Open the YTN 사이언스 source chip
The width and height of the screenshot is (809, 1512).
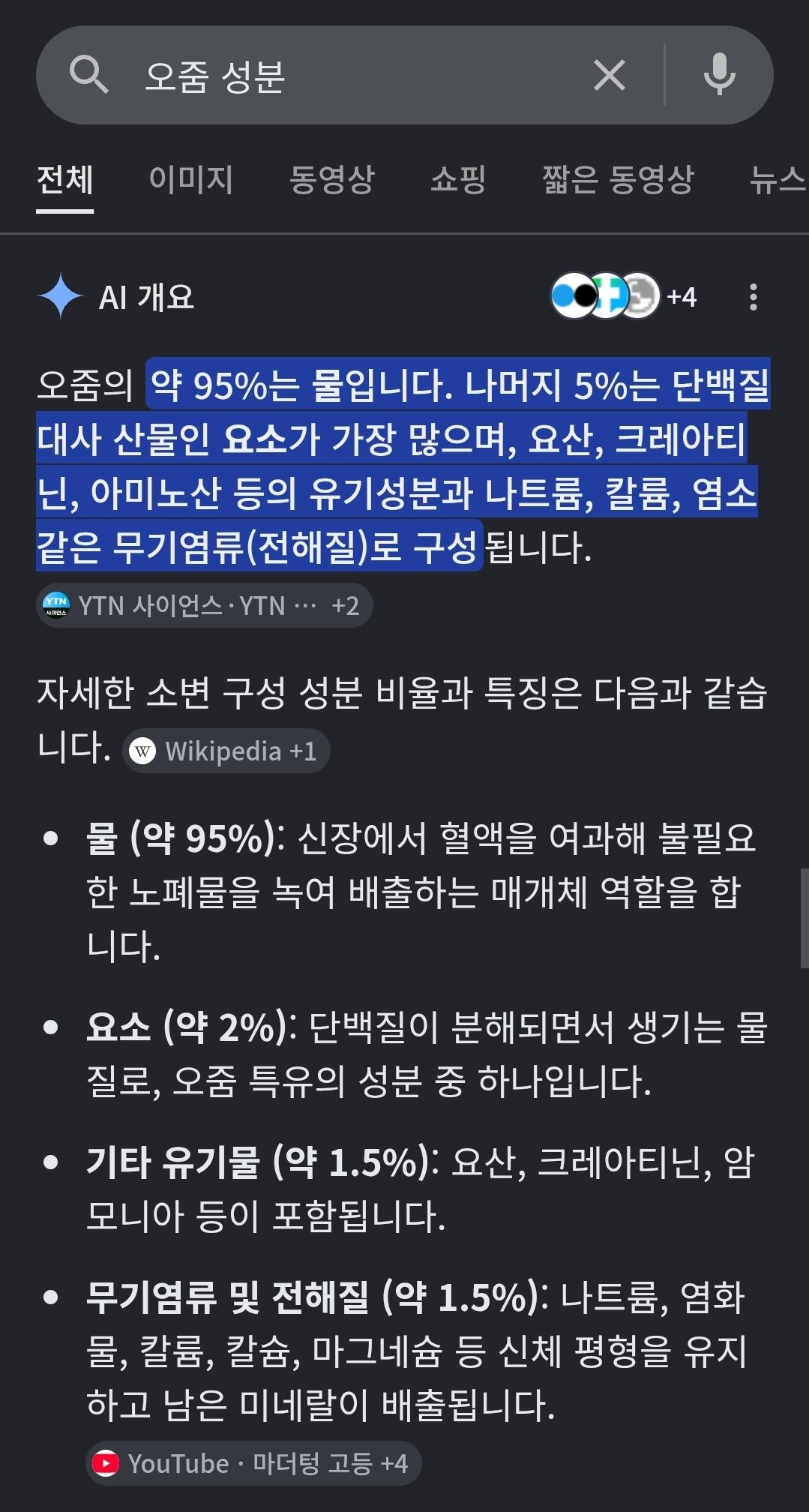(x=204, y=605)
